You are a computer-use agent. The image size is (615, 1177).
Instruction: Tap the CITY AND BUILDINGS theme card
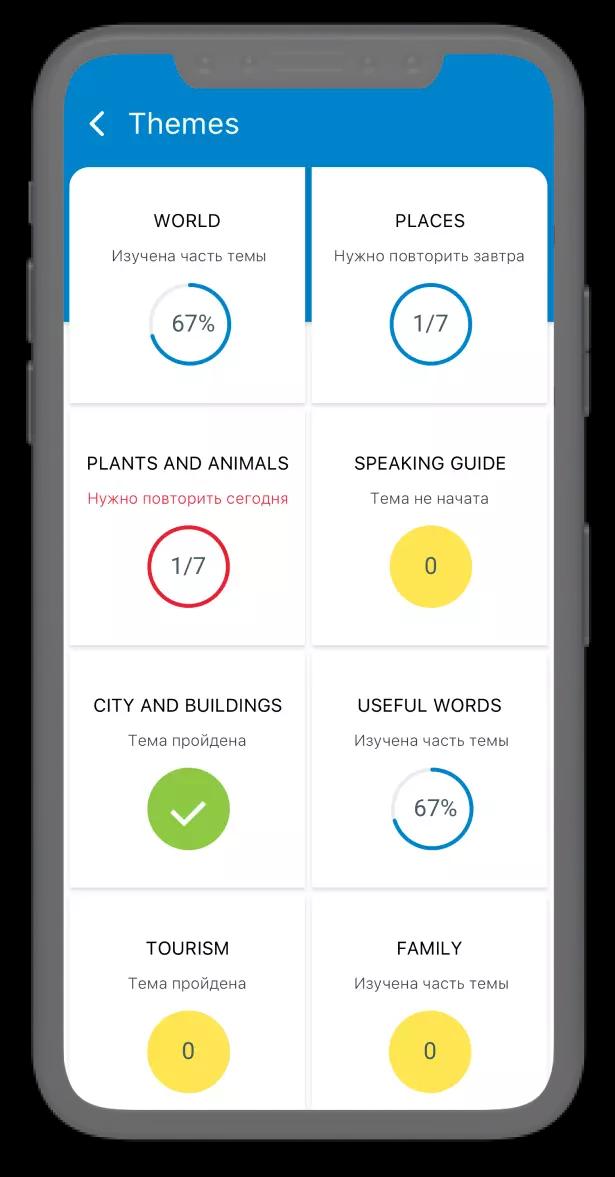188,769
